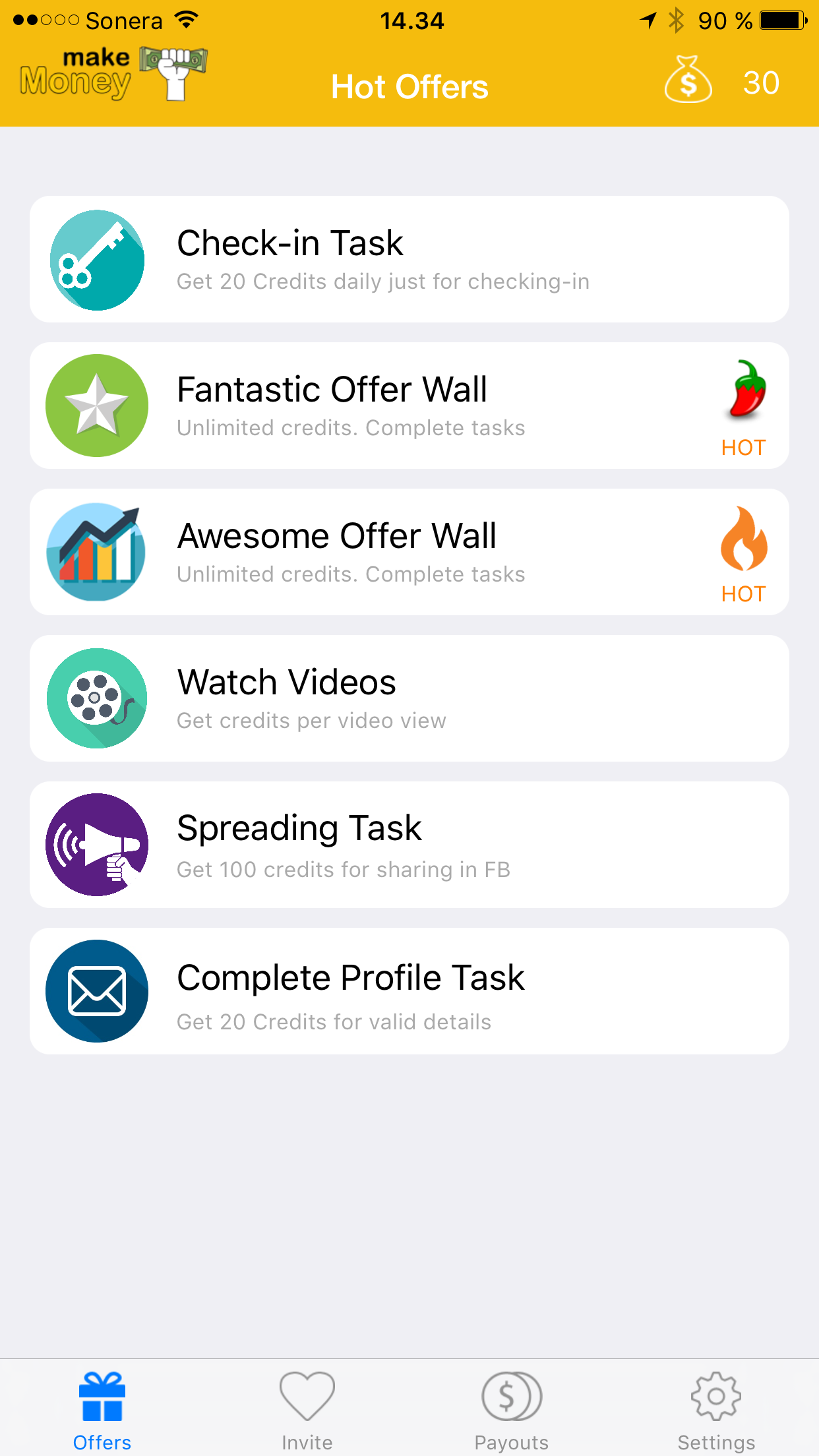Open the Spreading Task row
Screen dimensions: 819x1456
(x=409, y=845)
